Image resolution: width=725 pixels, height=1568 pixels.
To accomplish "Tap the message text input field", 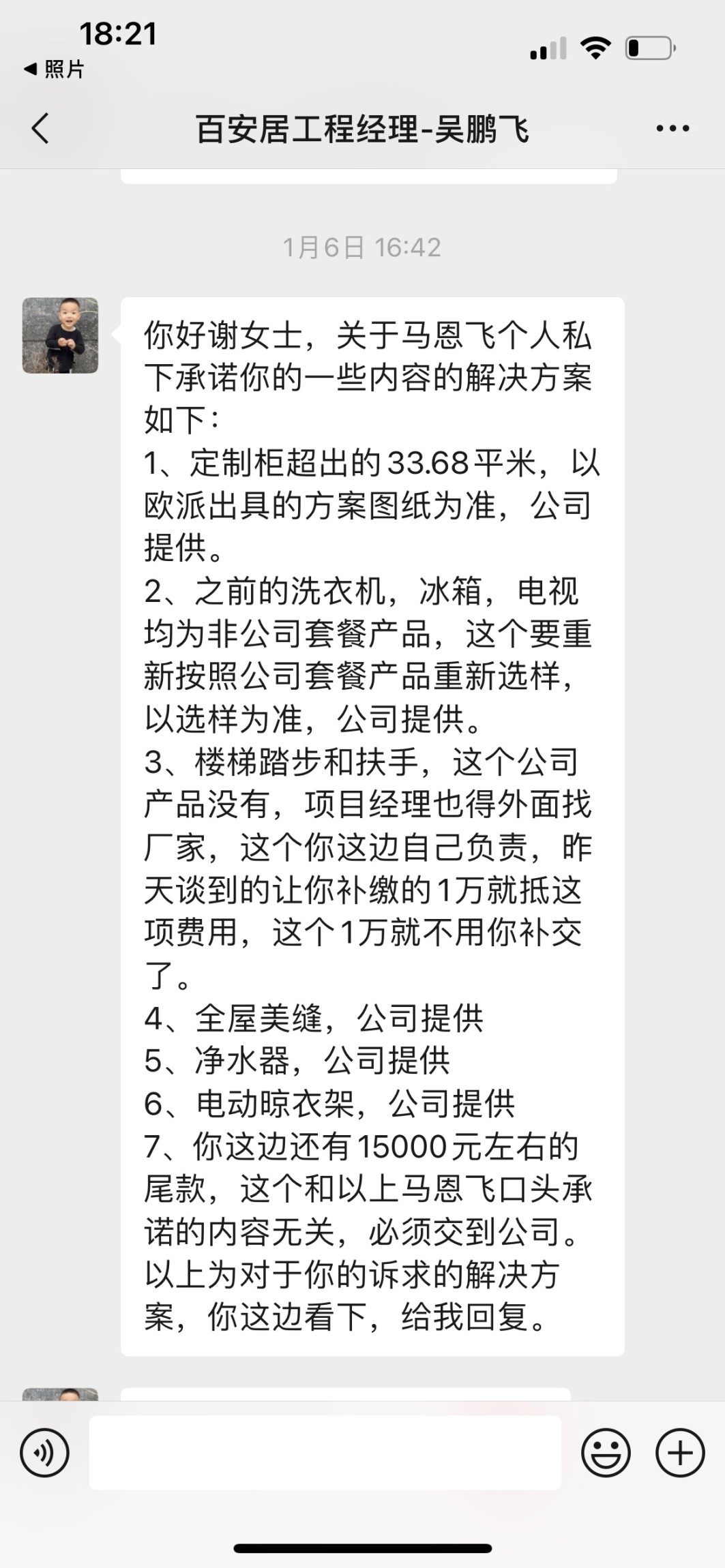I will pos(325,1453).
